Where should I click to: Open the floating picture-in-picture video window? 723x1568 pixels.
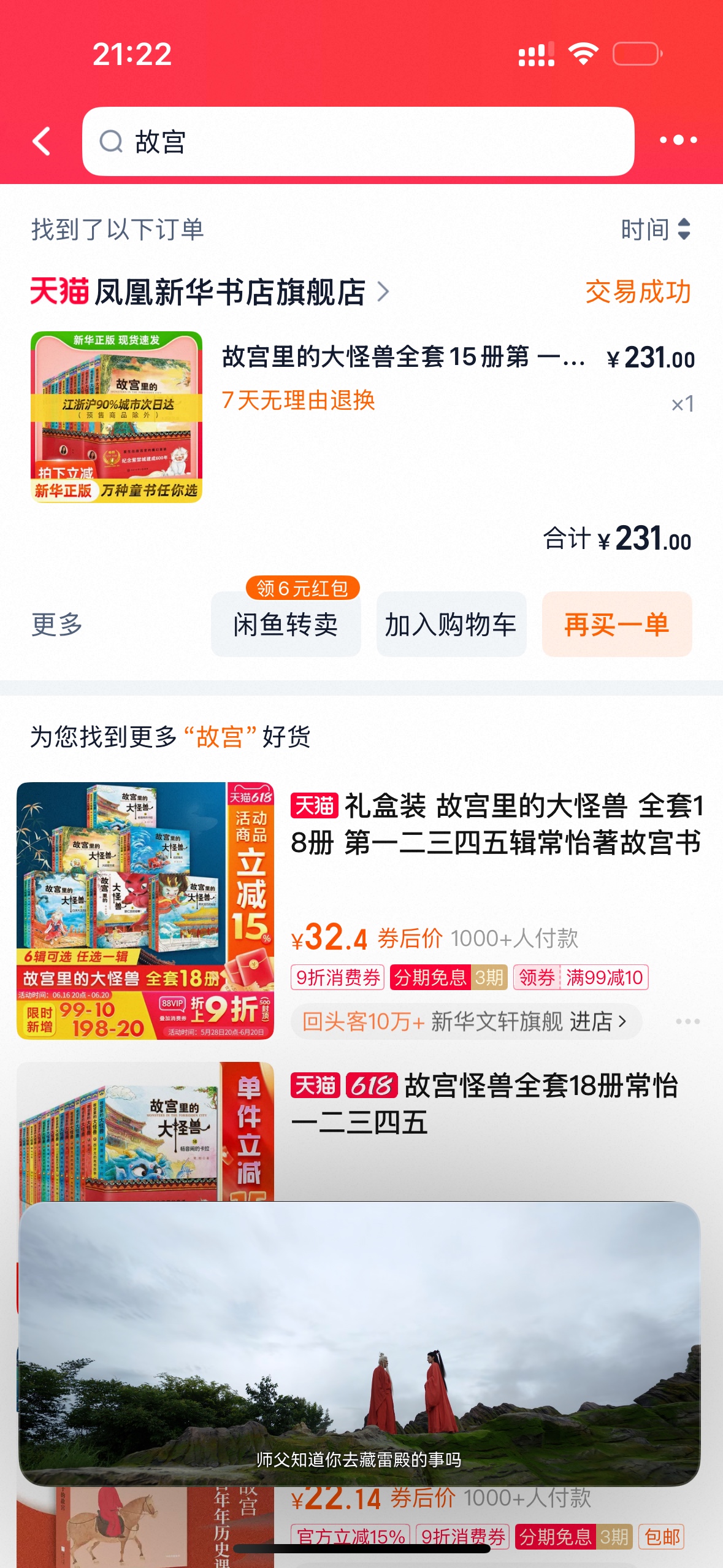(359, 1343)
